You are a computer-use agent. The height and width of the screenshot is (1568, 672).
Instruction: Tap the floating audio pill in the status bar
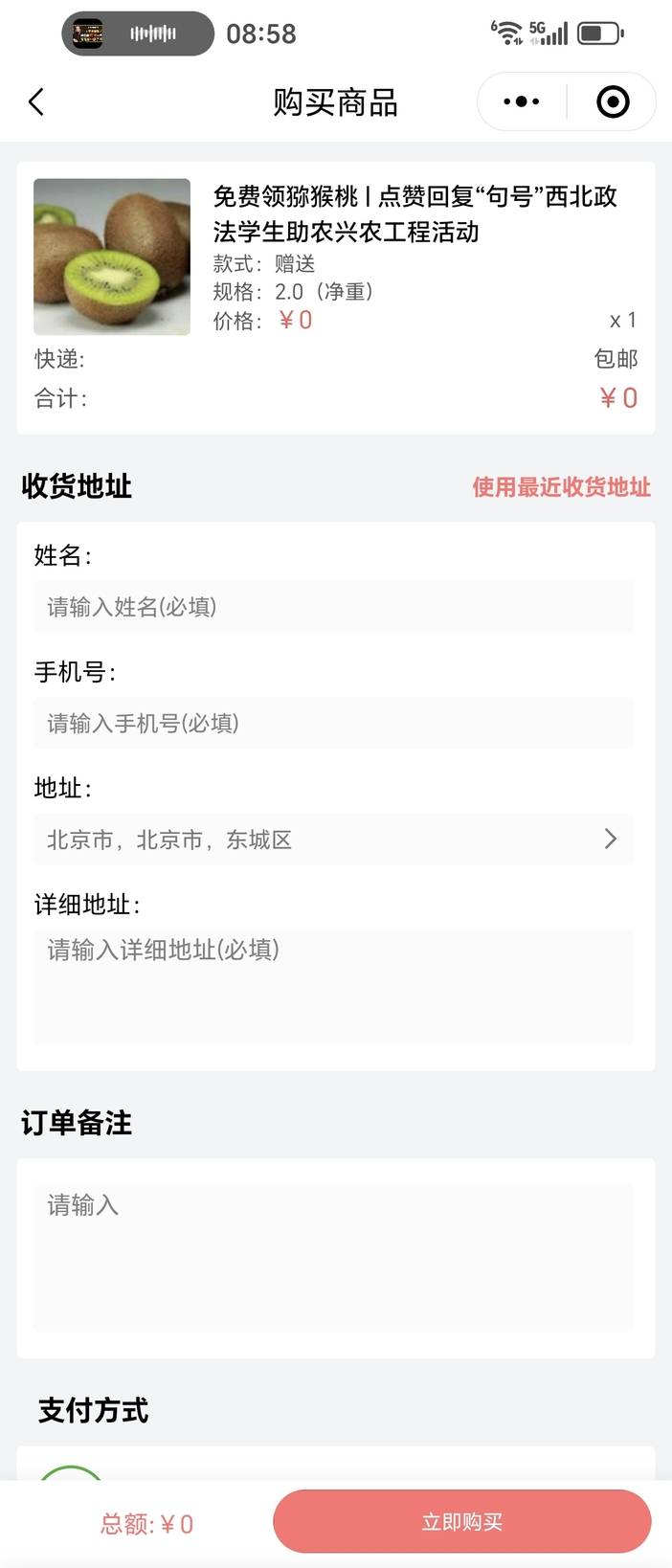(138, 34)
